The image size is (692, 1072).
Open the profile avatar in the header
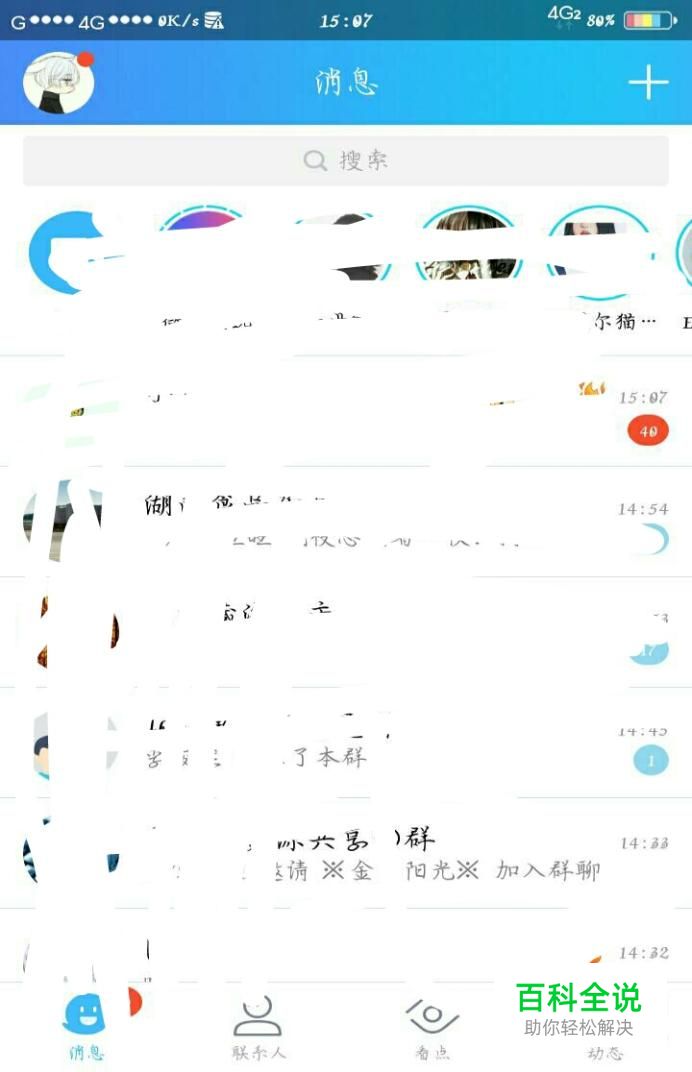click(58, 83)
